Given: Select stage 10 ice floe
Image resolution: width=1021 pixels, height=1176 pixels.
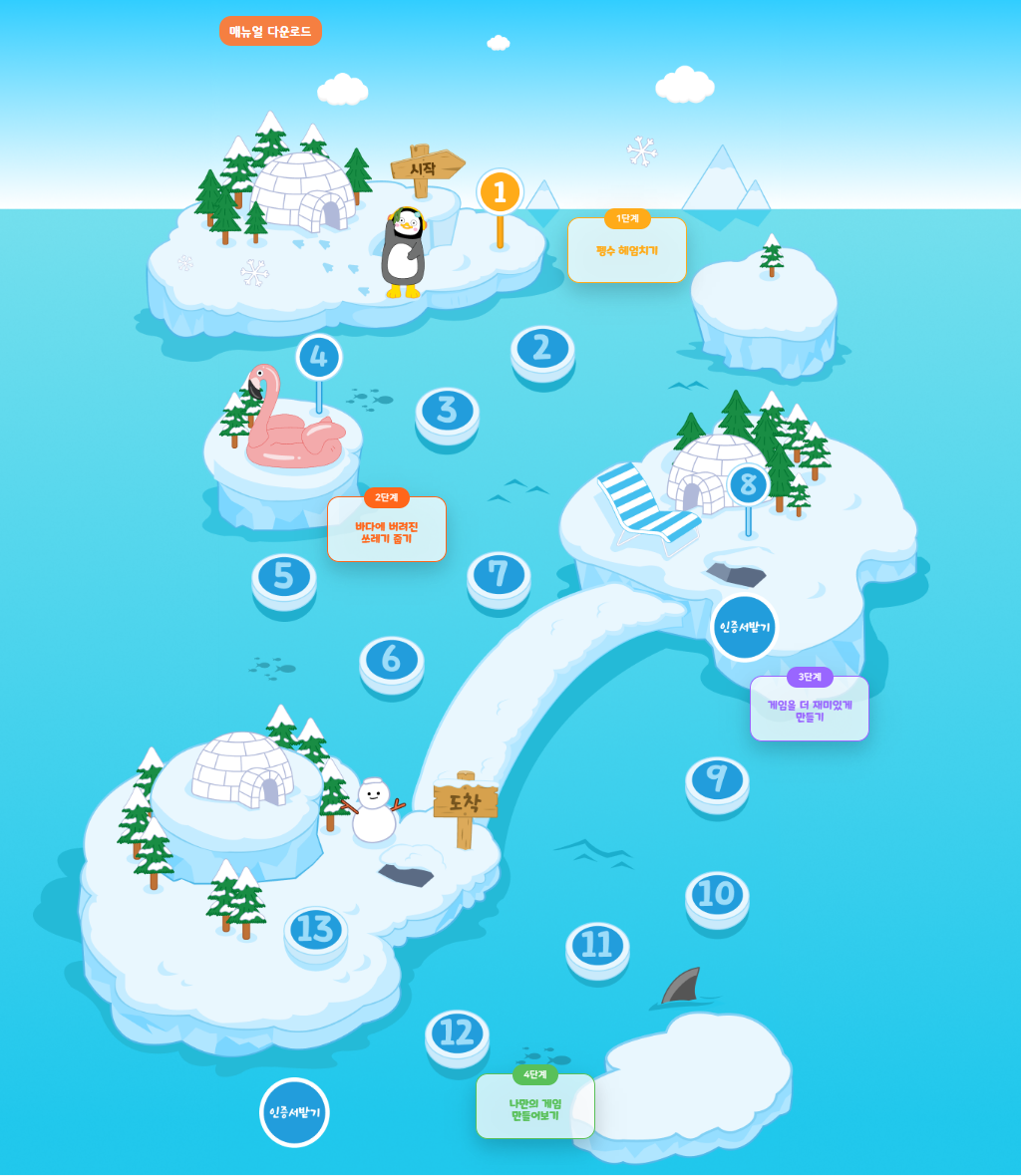Looking at the screenshot, I should 717,895.
